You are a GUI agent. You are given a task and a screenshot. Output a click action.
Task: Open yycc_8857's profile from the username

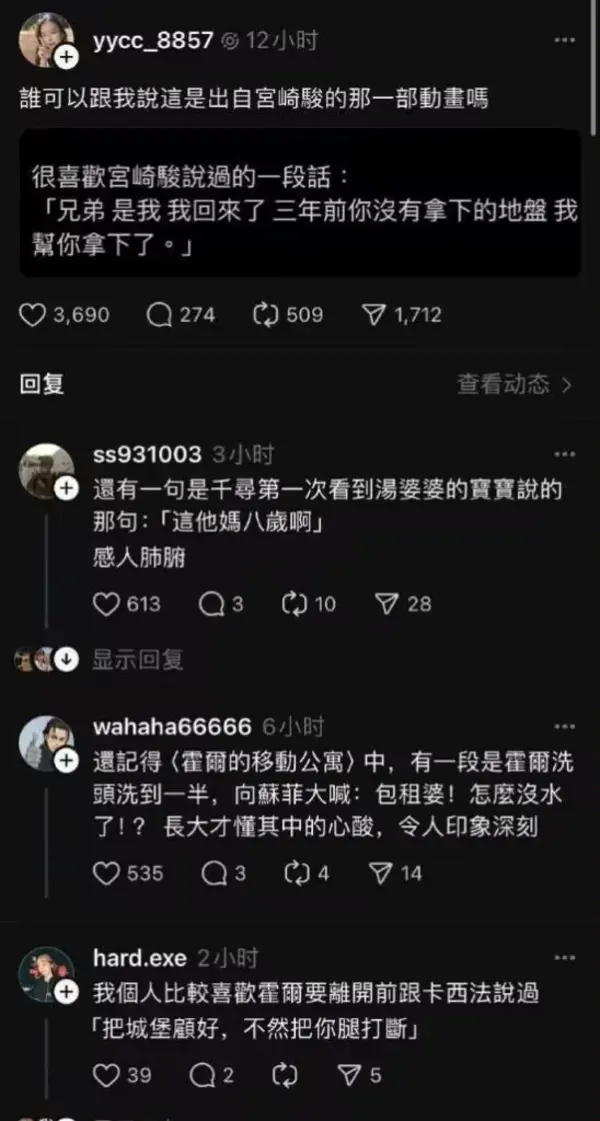click(x=153, y=41)
